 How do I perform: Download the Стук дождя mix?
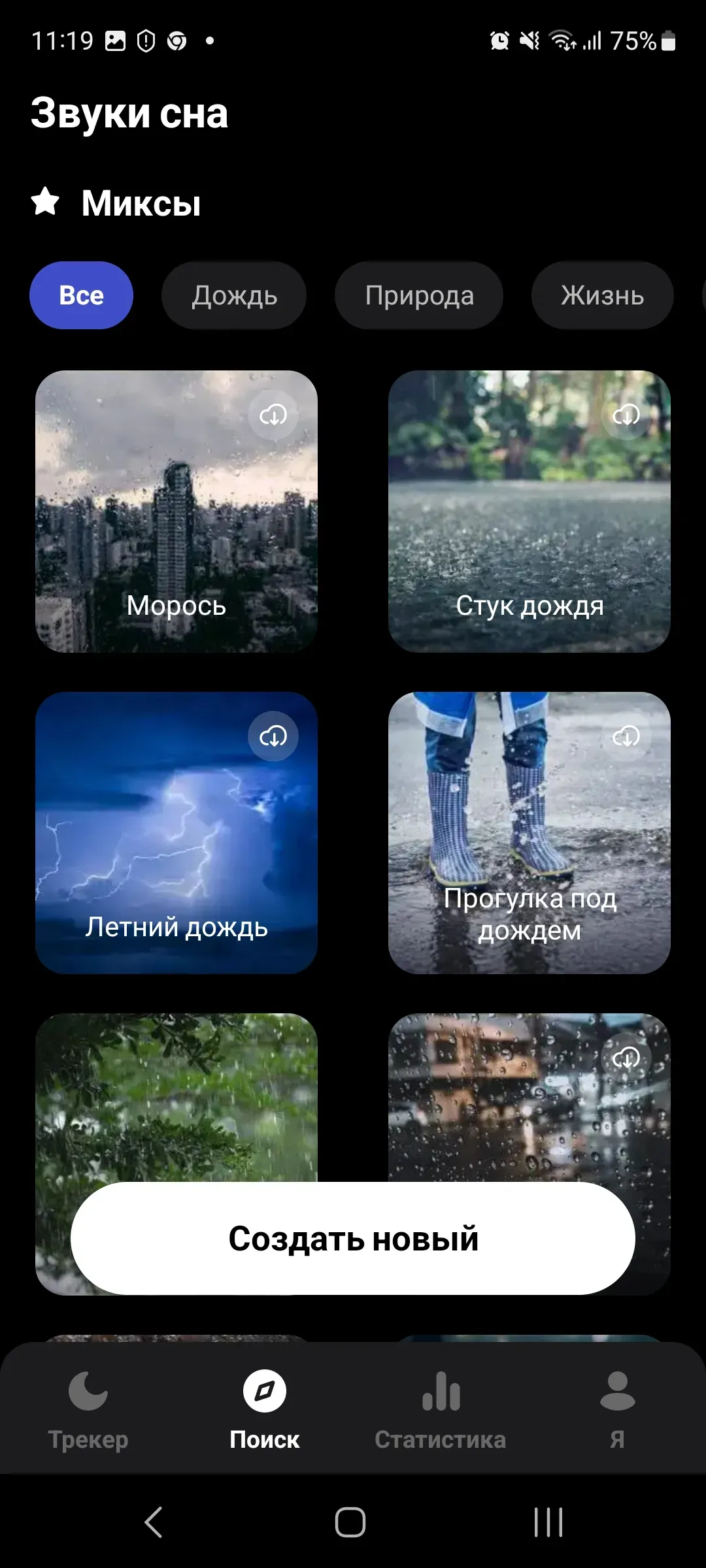[626, 415]
